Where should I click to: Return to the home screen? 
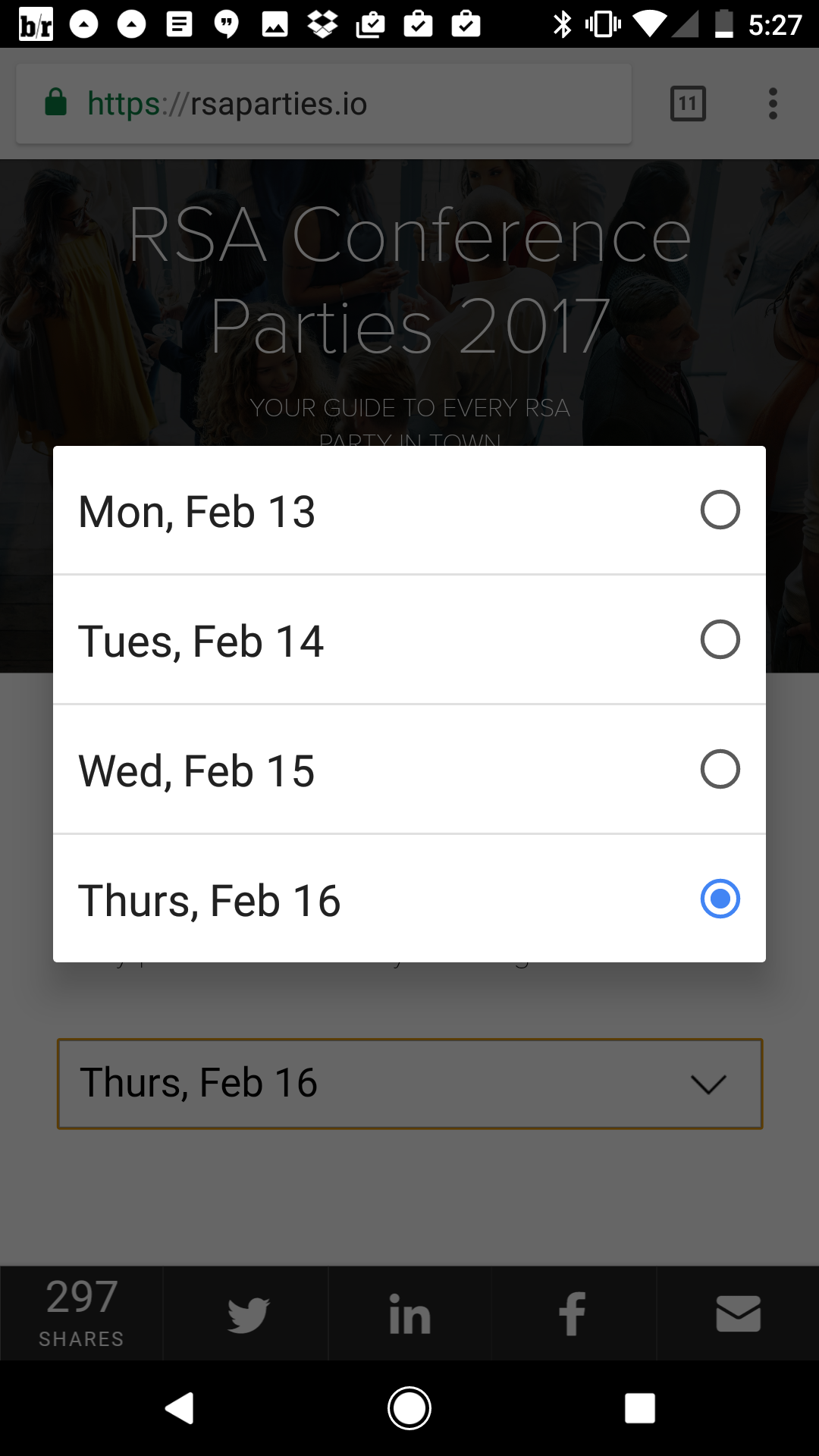pos(409,1408)
